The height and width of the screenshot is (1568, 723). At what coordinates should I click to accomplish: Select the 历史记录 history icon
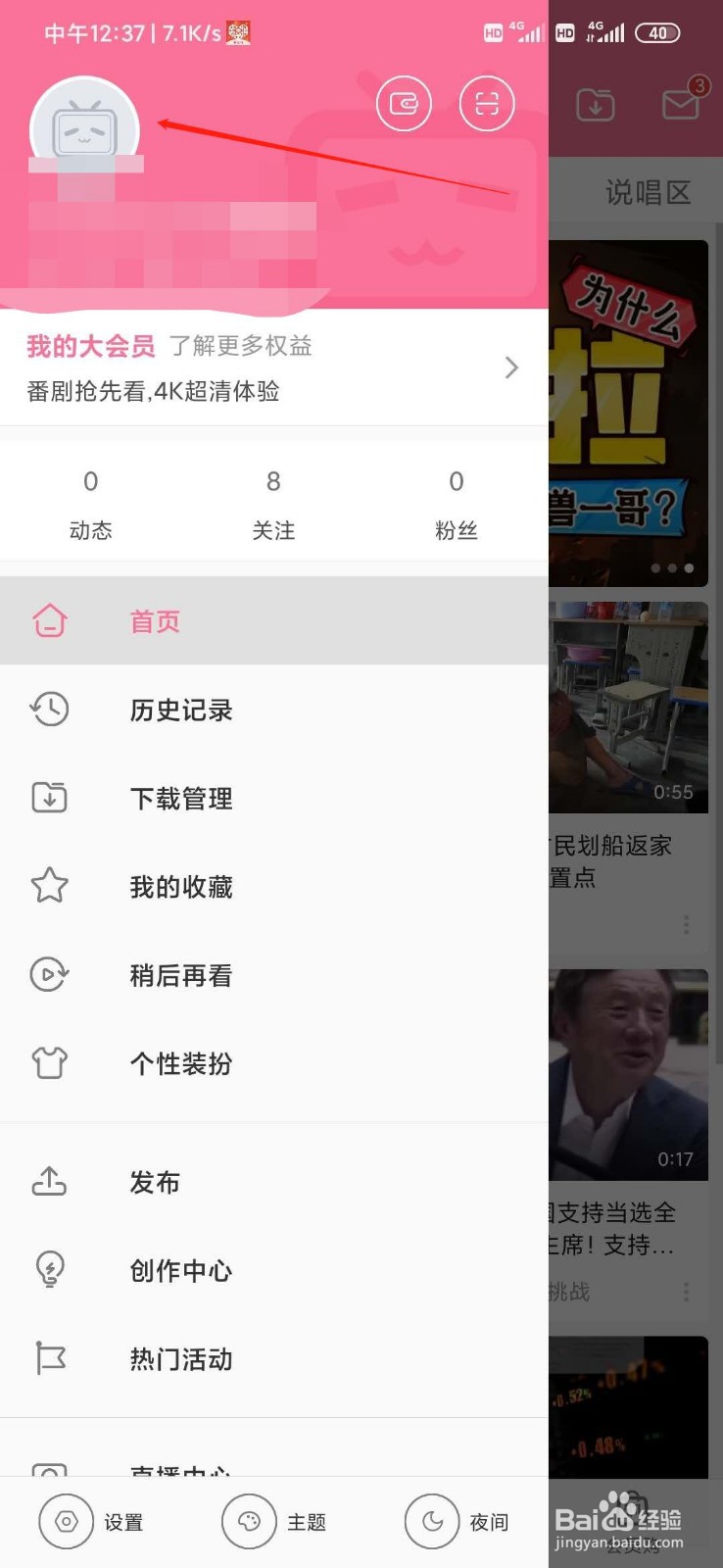click(49, 710)
